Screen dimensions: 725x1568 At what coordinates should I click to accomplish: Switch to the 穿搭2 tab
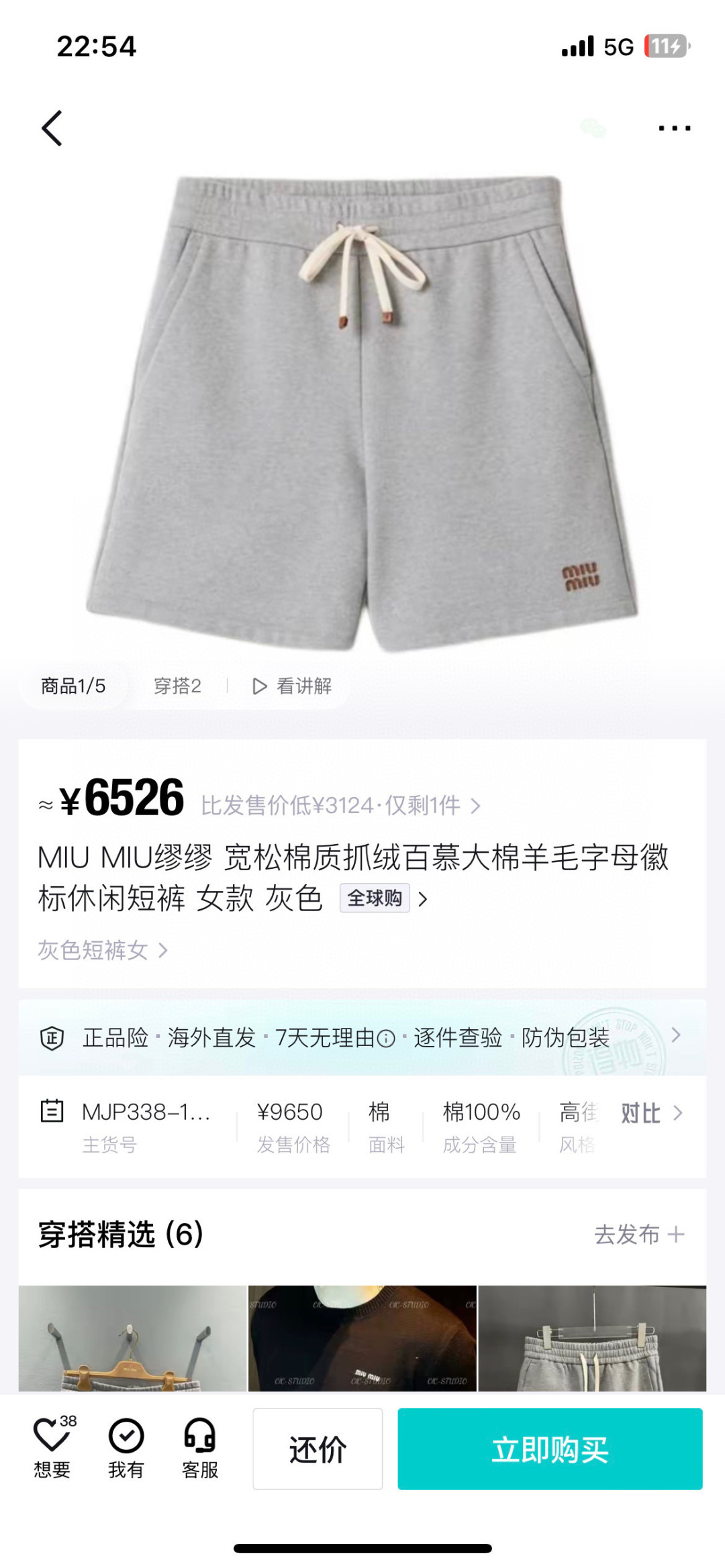177,686
